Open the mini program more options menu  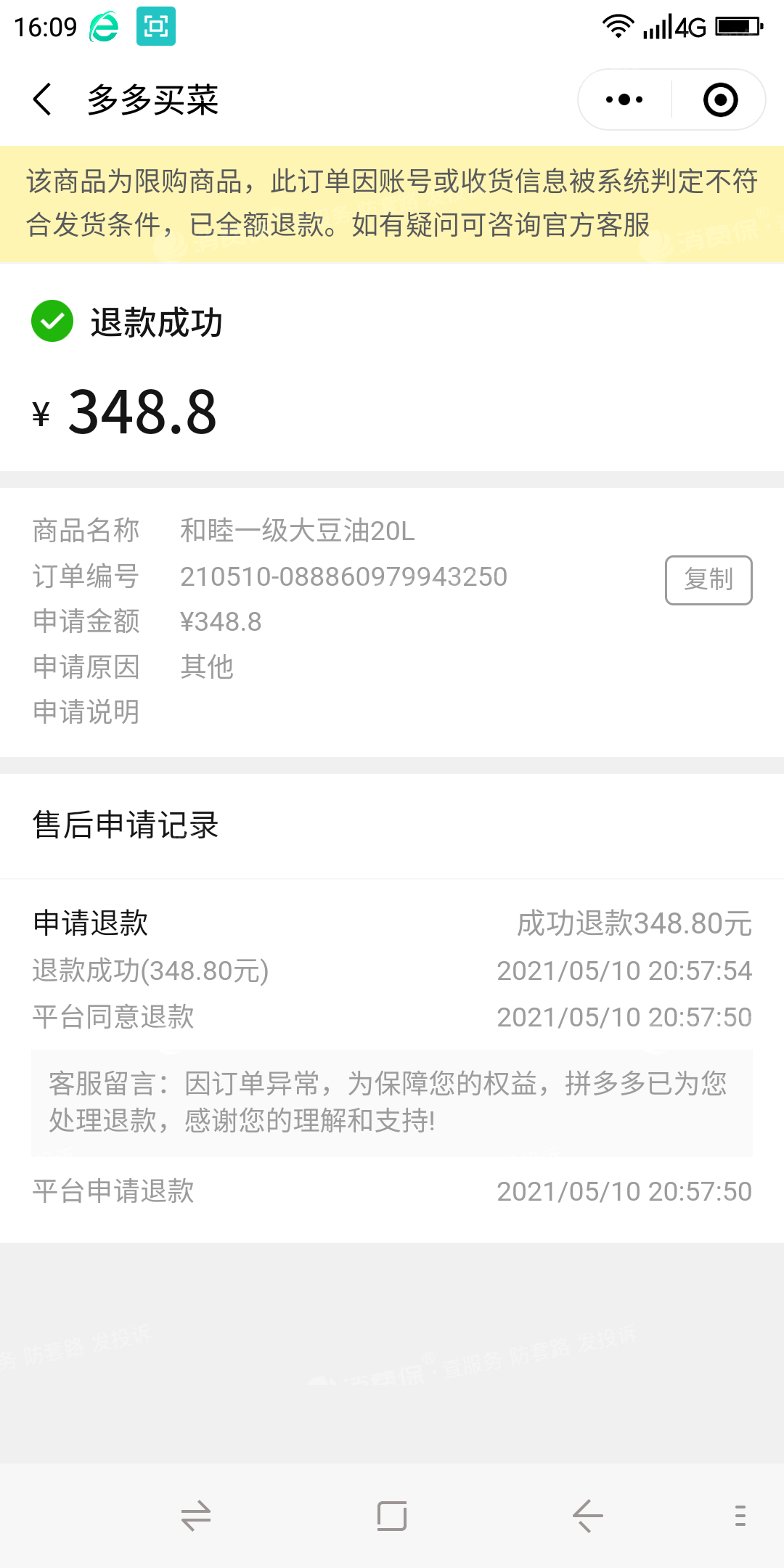[x=624, y=99]
